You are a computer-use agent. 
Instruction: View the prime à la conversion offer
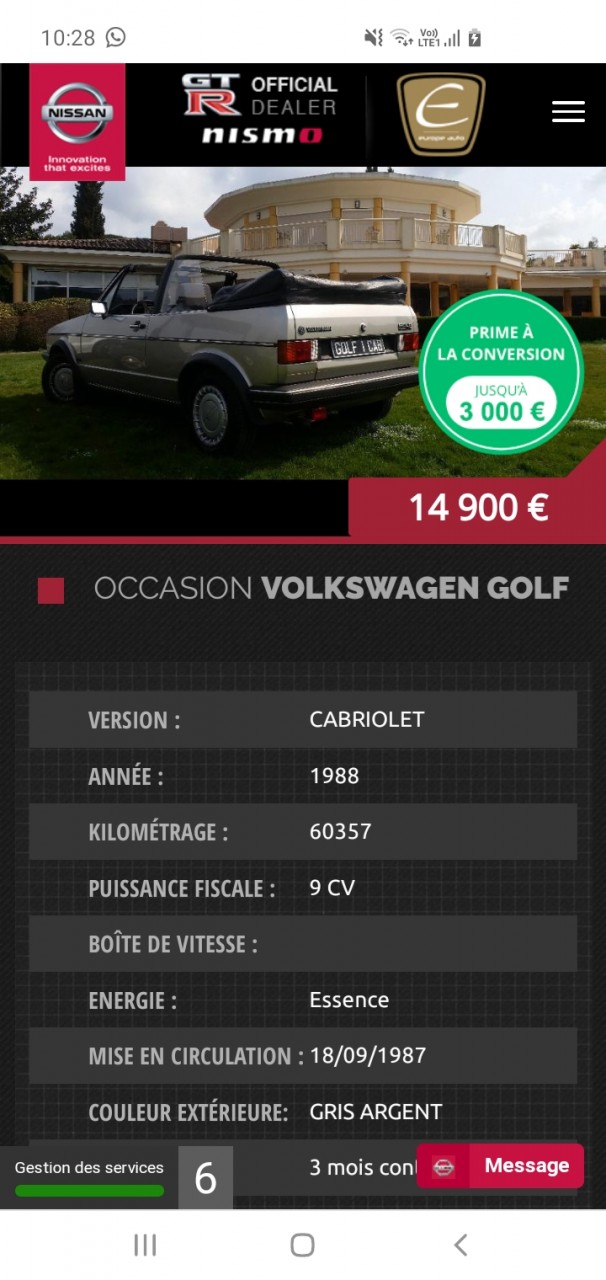[500, 372]
